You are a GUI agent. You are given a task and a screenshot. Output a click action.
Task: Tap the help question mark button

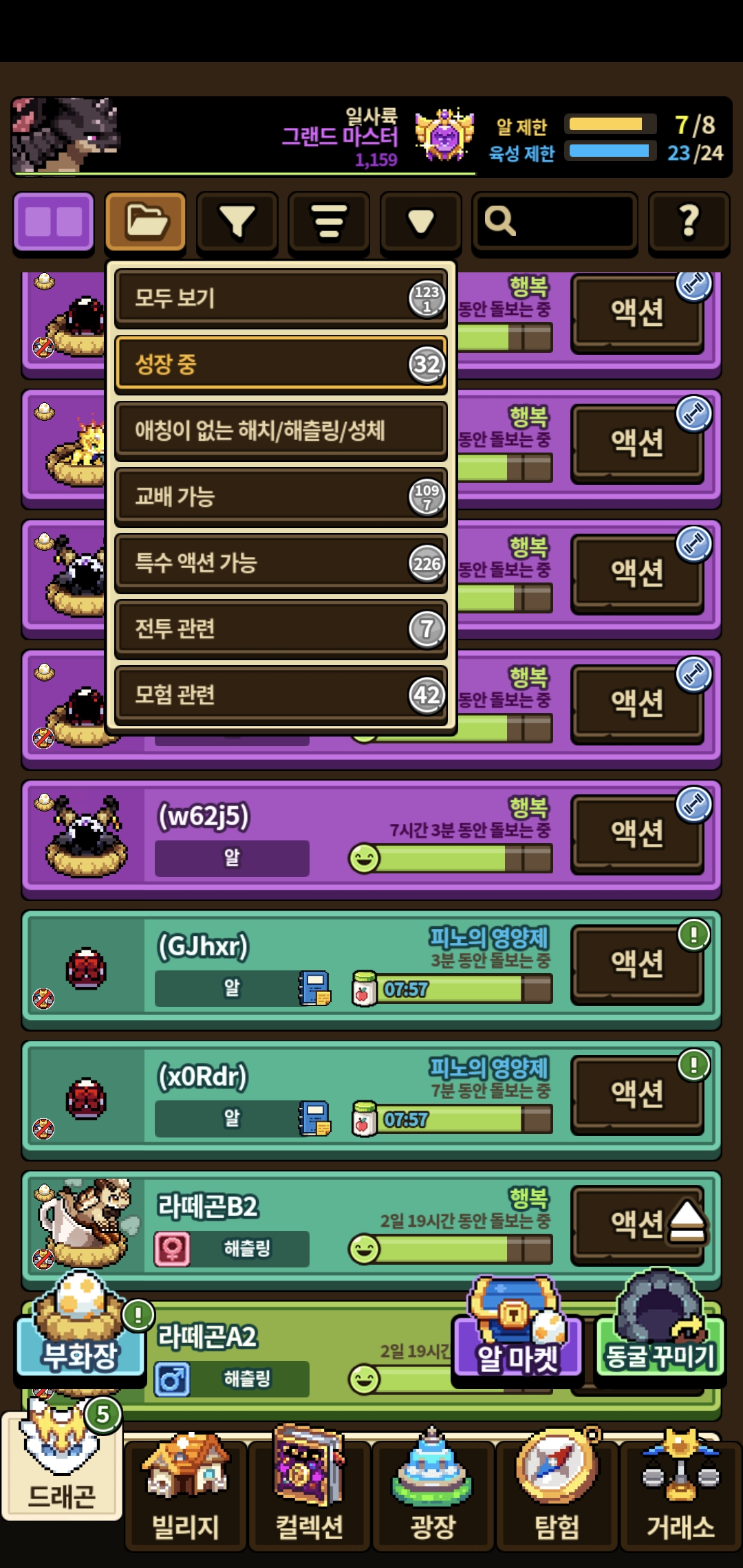(689, 221)
